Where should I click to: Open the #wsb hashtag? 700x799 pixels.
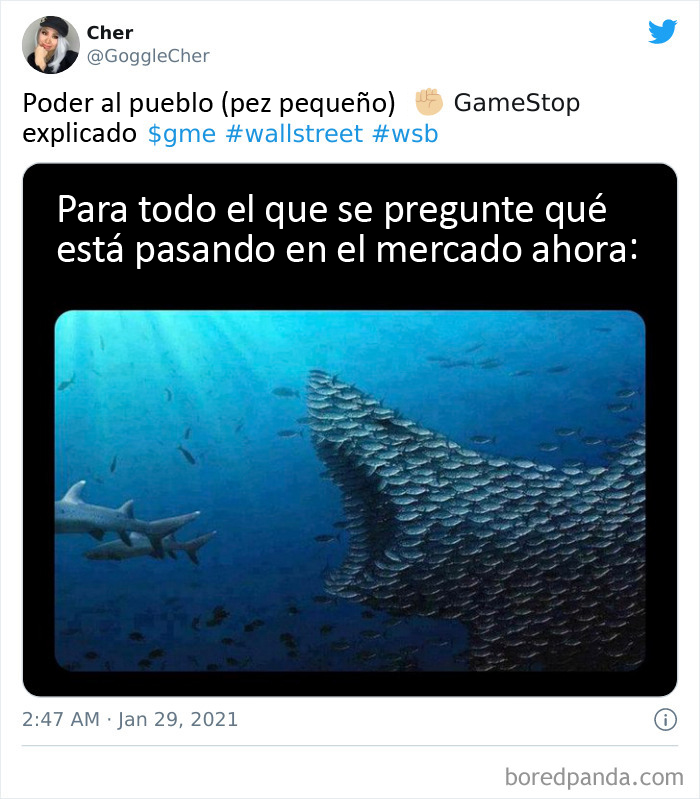pos(405,134)
